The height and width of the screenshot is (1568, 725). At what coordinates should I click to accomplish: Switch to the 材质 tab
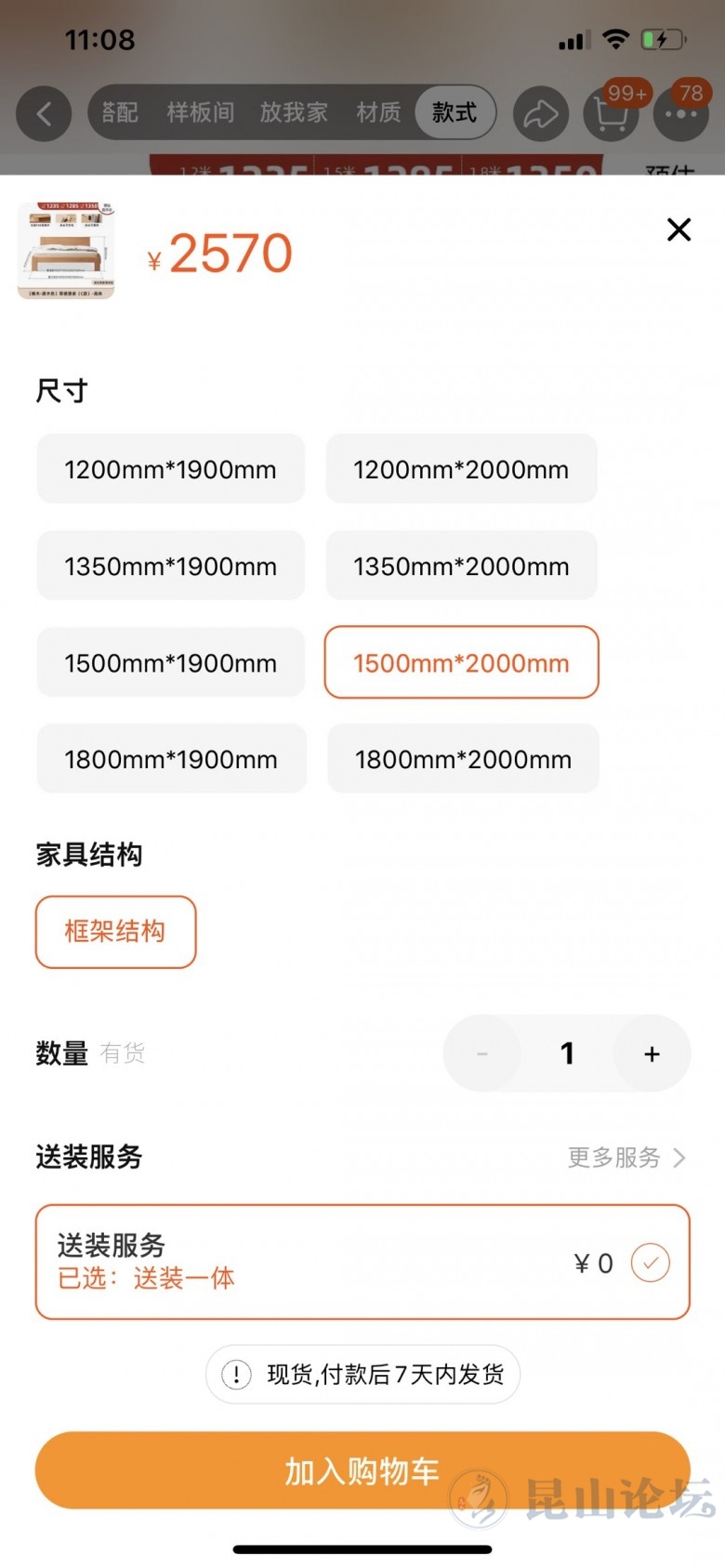pyautogui.click(x=378, y=113)
